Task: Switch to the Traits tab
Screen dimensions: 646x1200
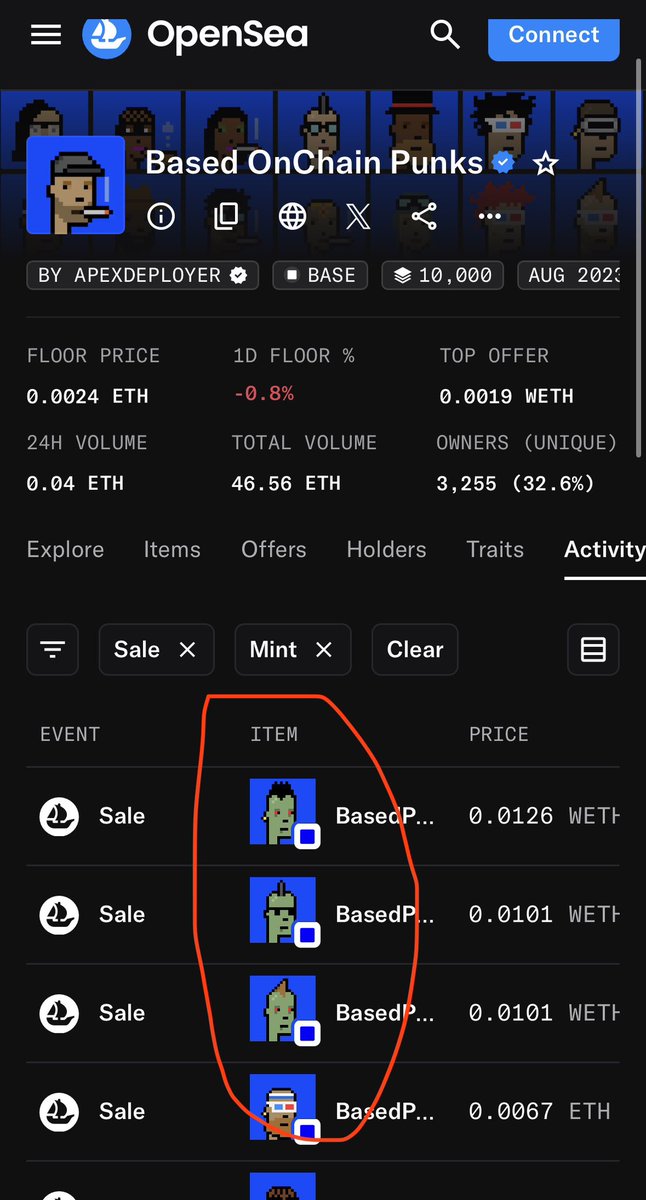Action: pyautogui.click(x=495, y=549)
